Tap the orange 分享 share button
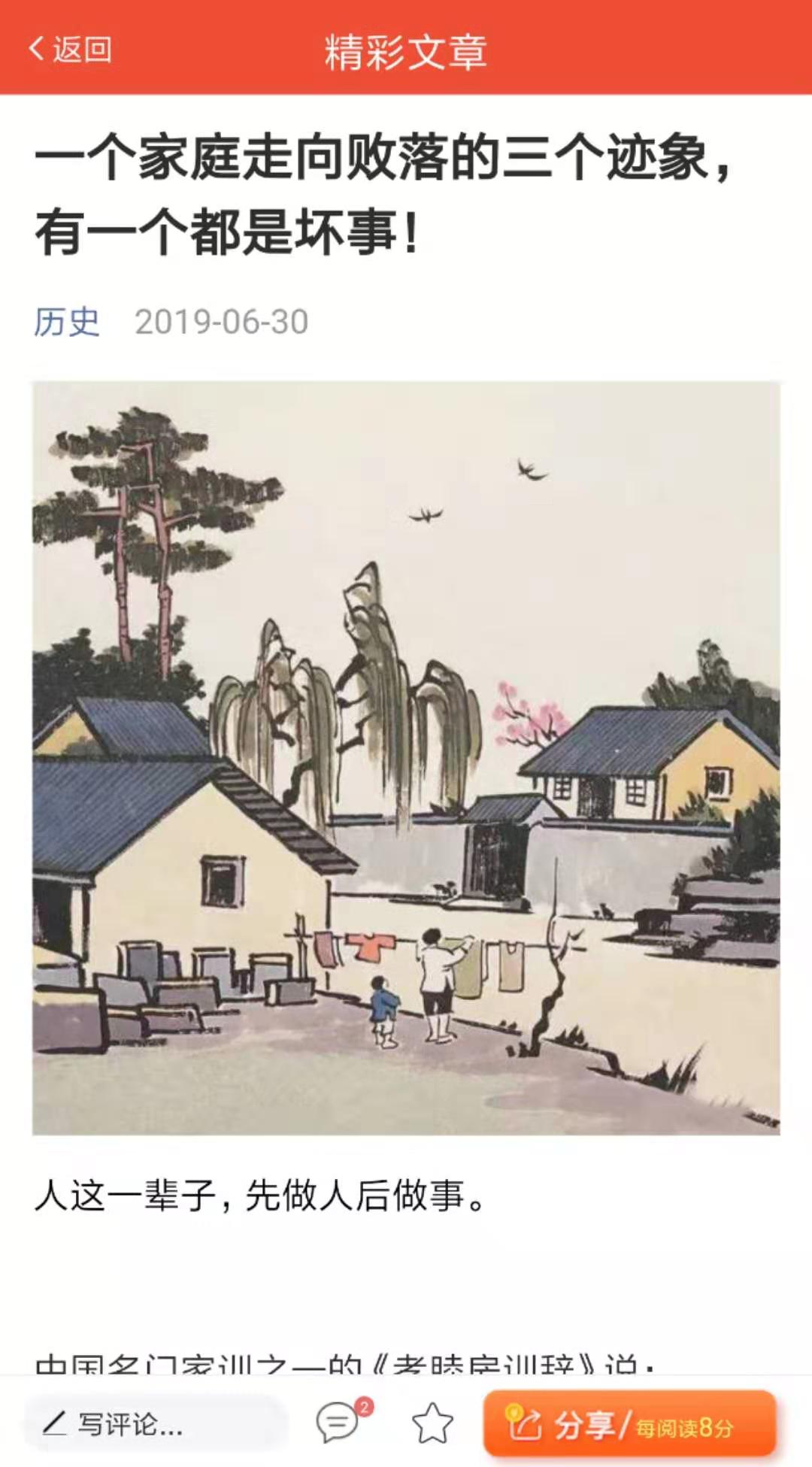Screen dimensions: 812x1467 (629, 1423)
